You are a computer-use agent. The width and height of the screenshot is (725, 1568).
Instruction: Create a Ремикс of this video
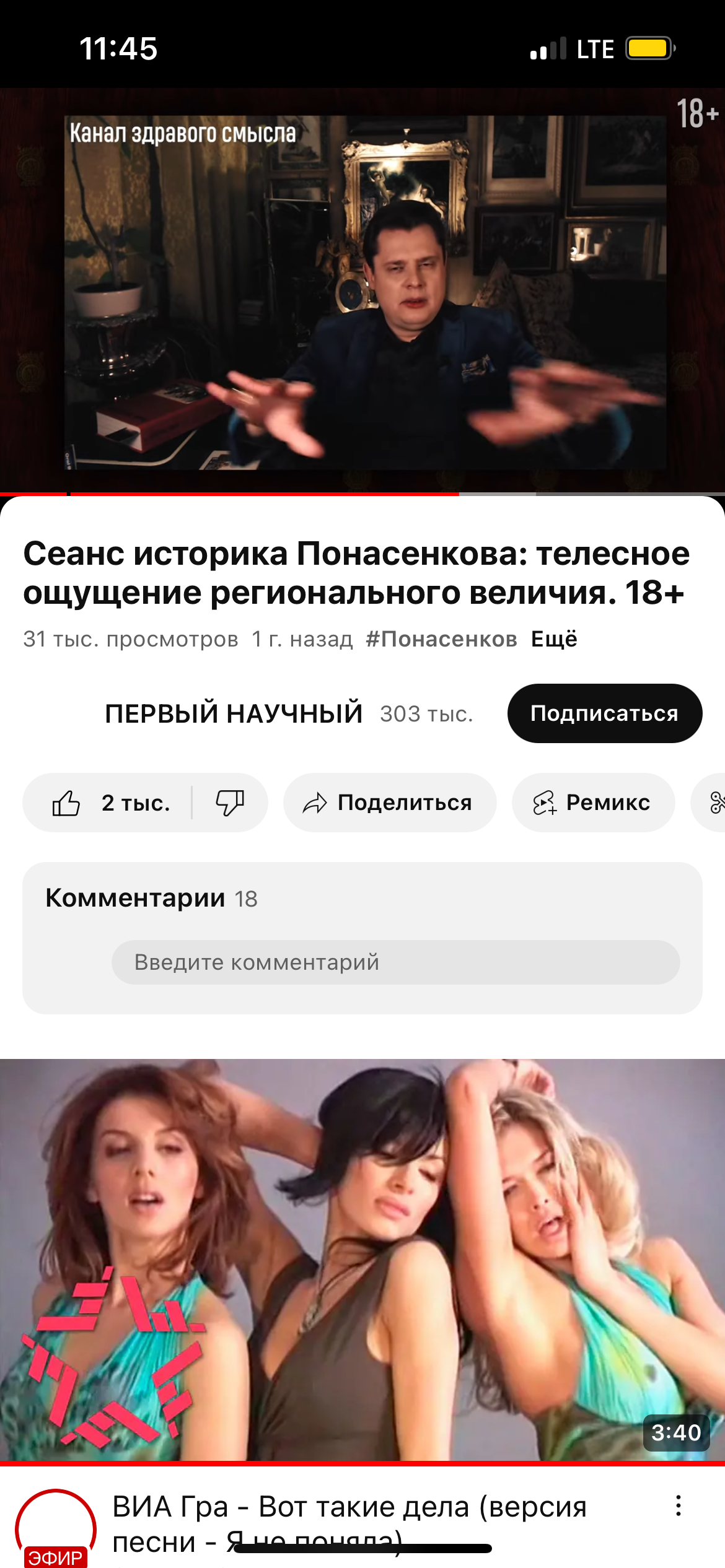593,803
